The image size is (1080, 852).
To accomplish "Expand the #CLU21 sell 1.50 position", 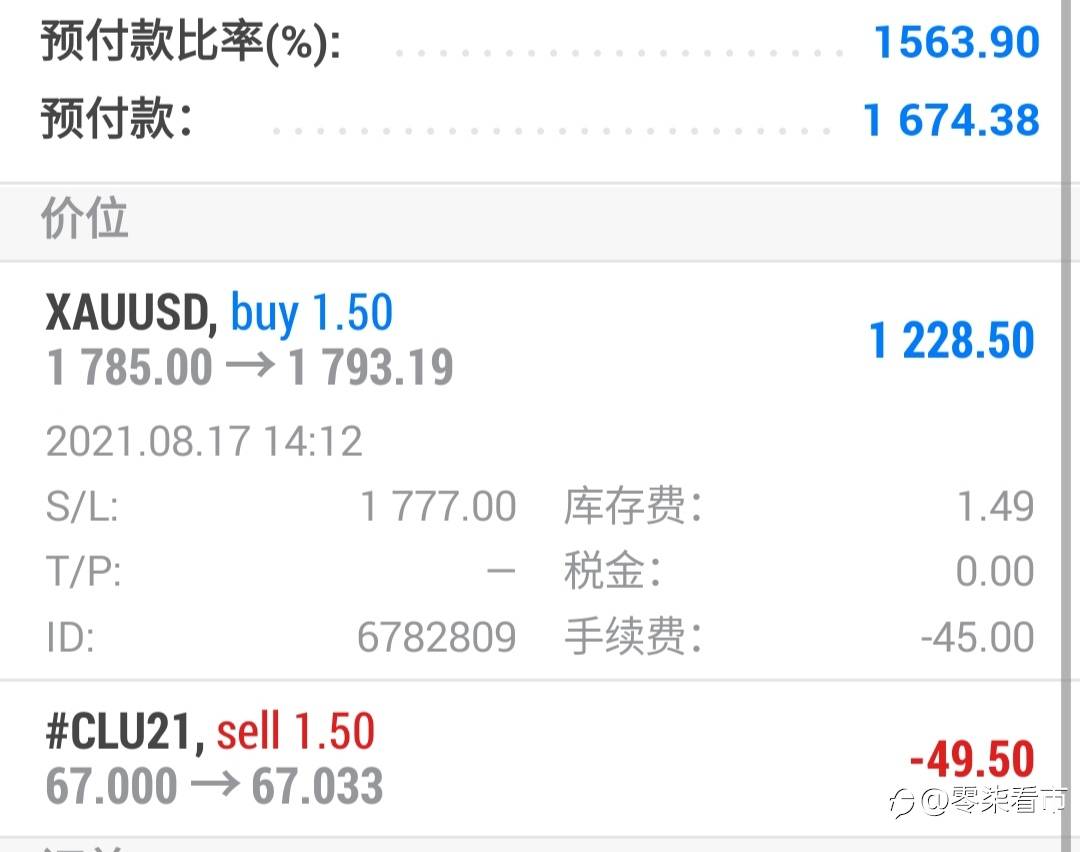I will [530, 759].
